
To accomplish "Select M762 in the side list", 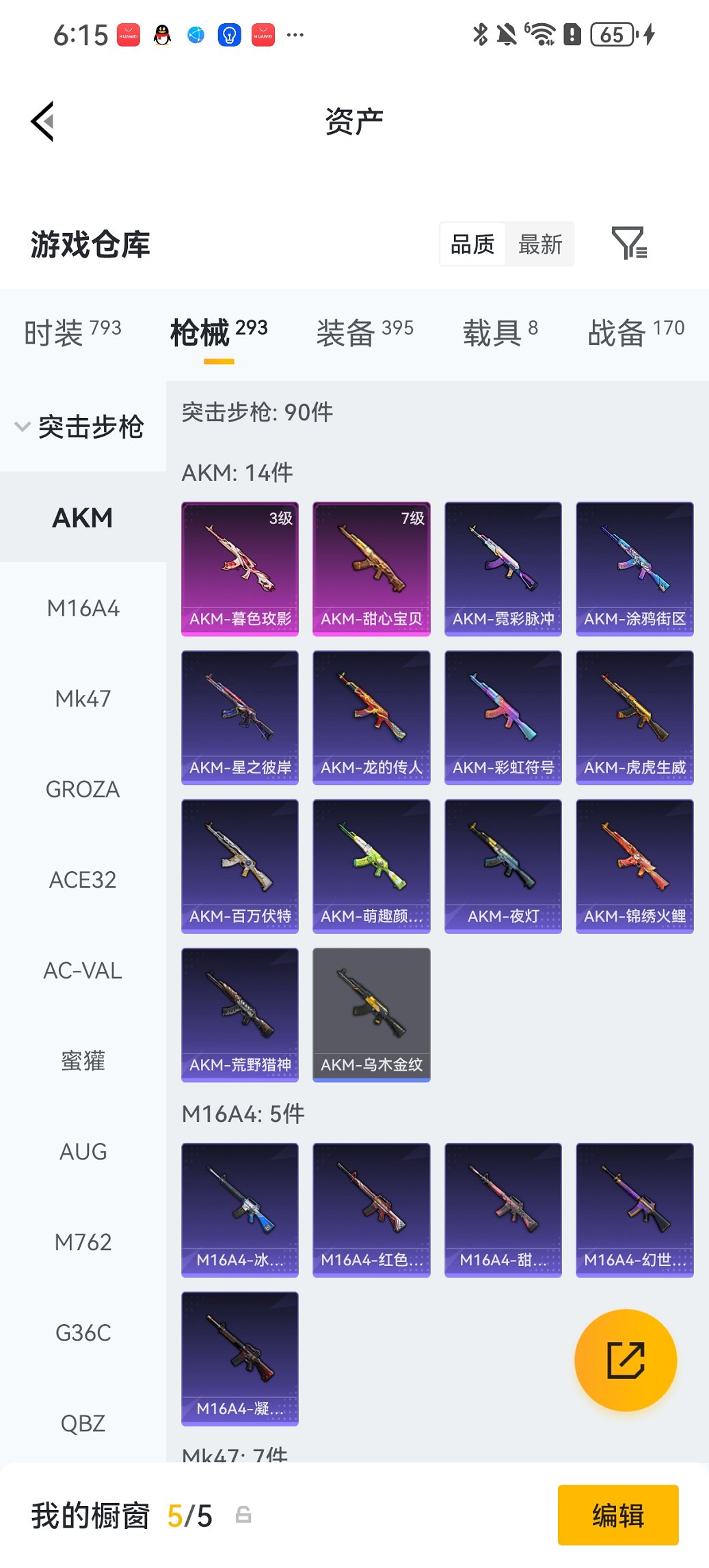I will [83, 1242].
